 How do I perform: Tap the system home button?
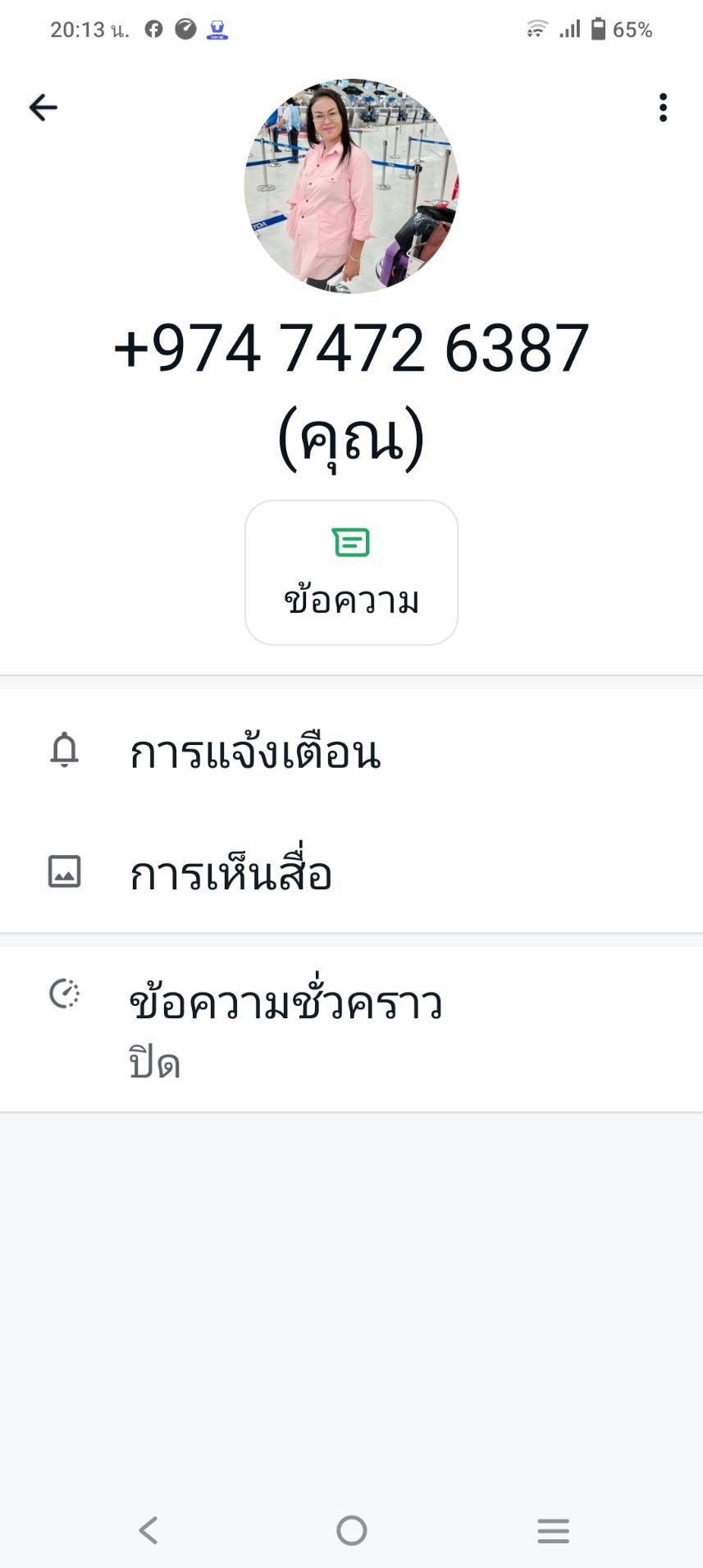point(351,1530)
